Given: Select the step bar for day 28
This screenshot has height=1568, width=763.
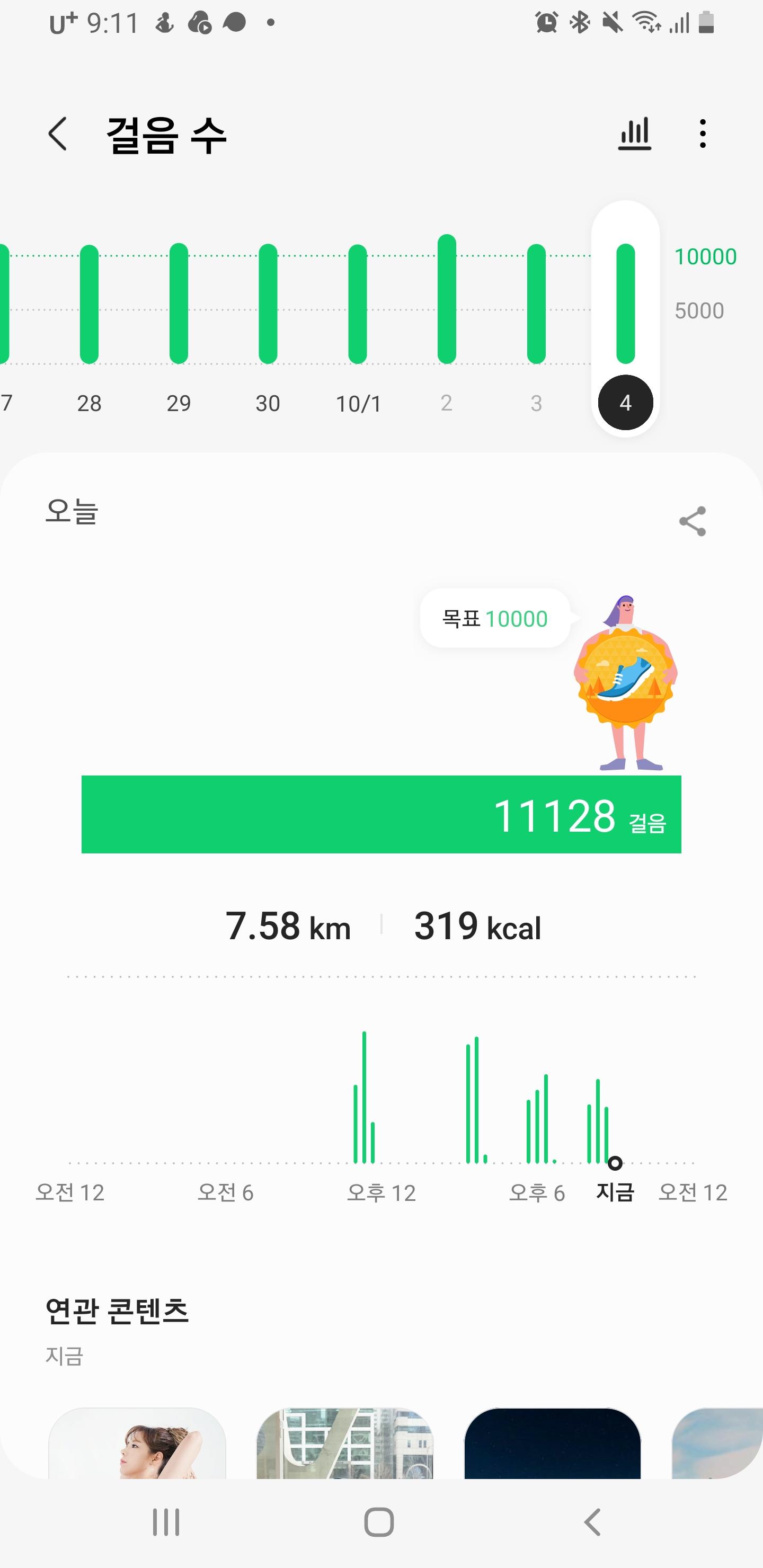Looking at the screenshot, I should pos(90,305).
